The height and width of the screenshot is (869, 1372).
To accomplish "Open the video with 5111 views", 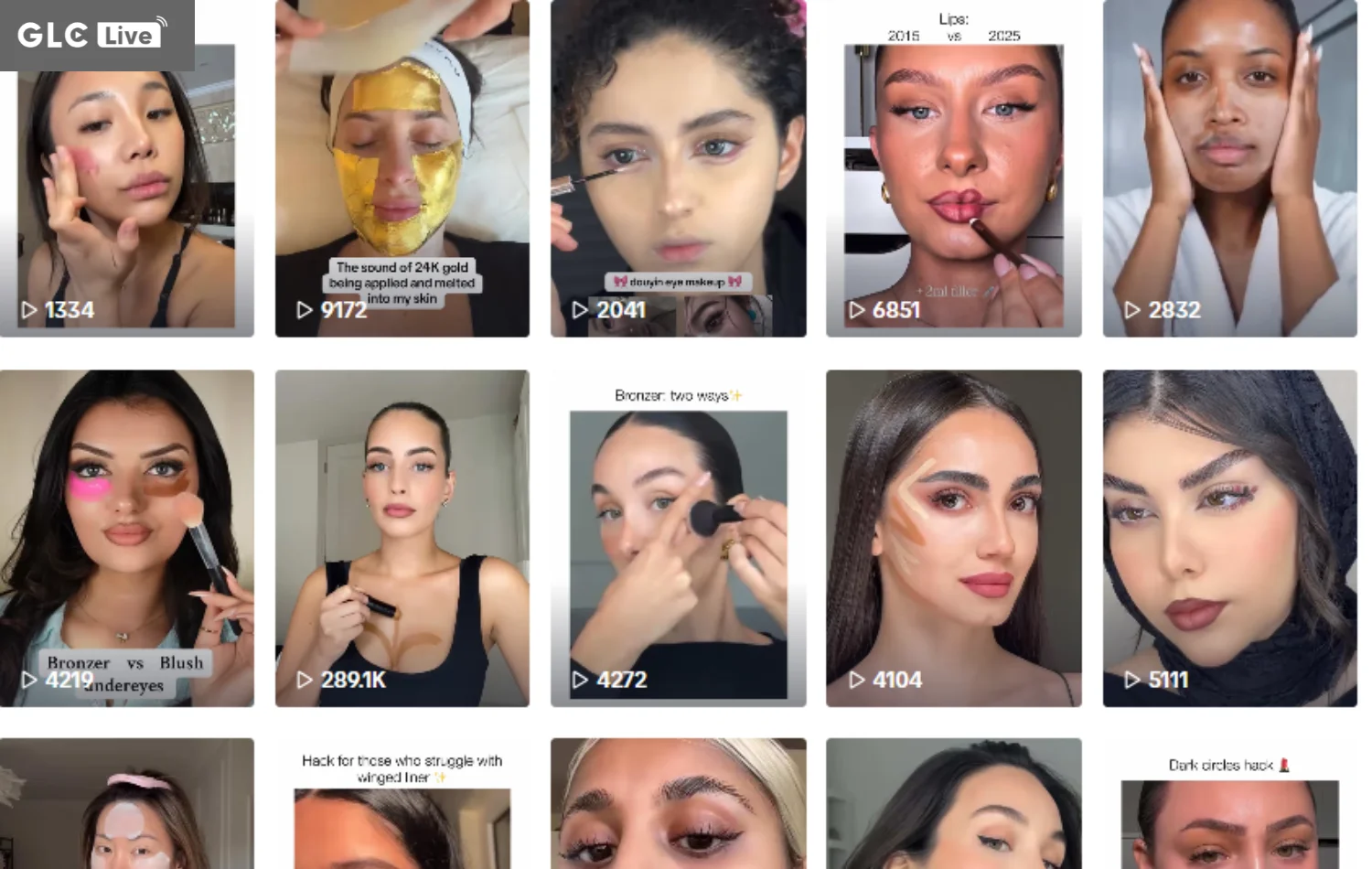I will (1229, 538).
